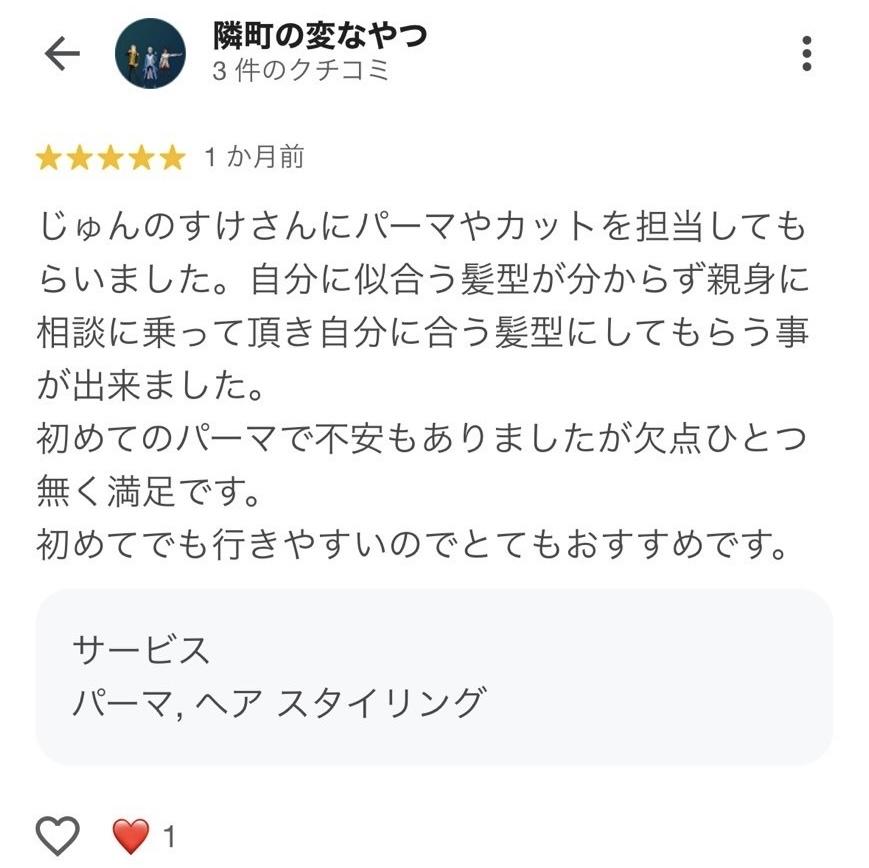Image resolution: width=869 pixels, height=868 pixels.
Task: Open the reviewer's profile picture
Action: point(151,54)
